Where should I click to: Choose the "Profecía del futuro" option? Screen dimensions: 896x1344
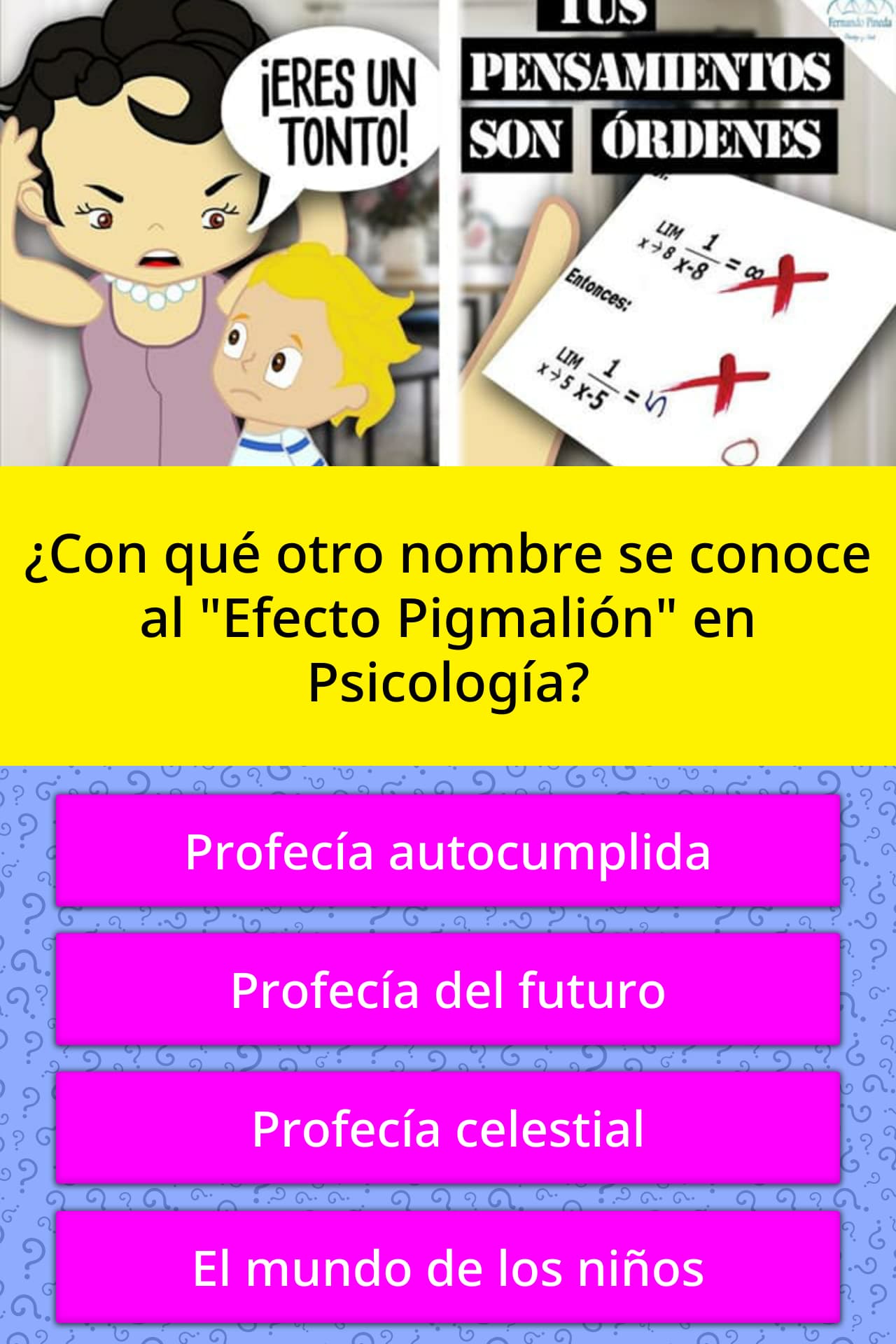[x=448, y=990]
